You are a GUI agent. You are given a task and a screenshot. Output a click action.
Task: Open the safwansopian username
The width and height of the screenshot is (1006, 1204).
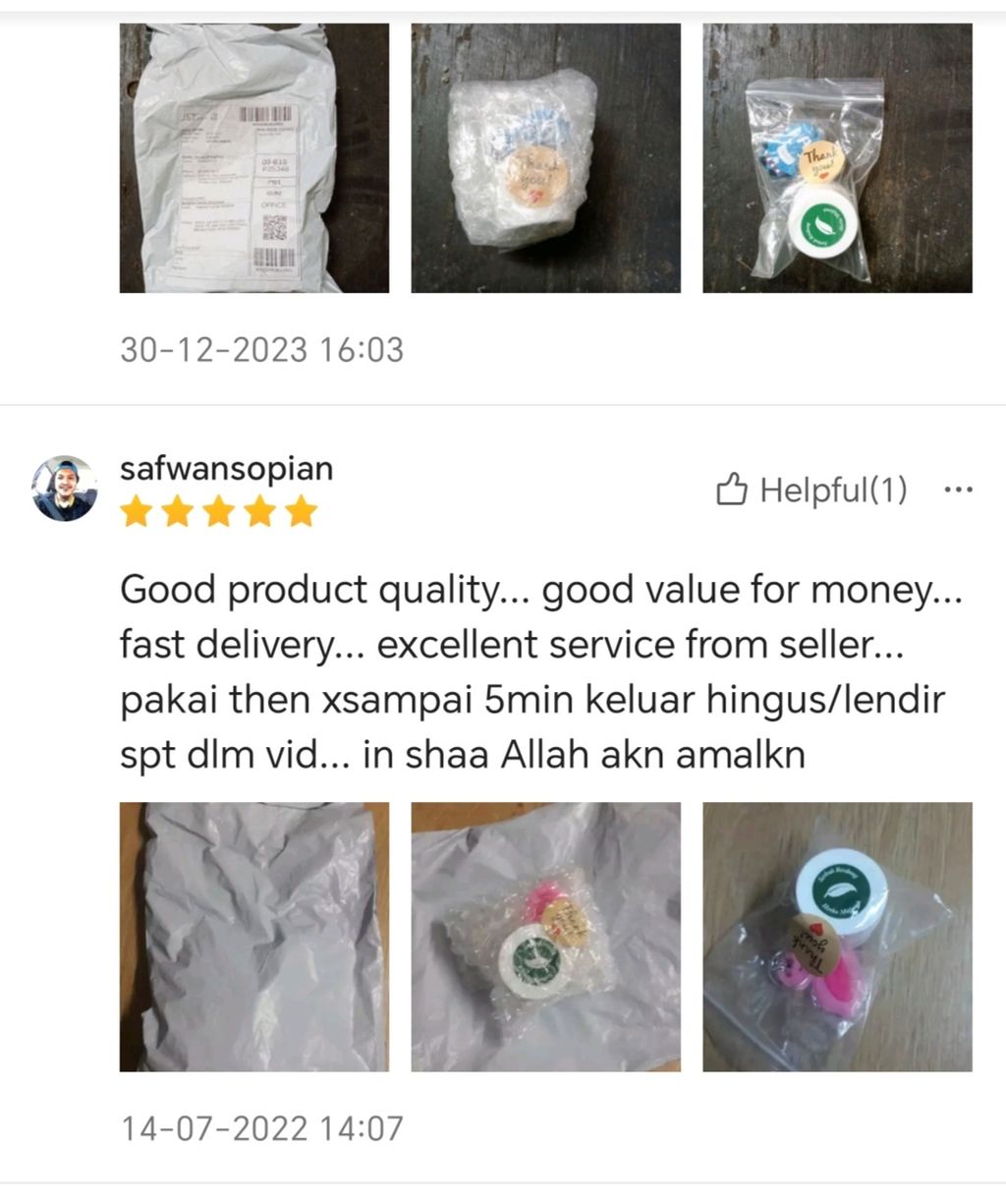[226, 468]
